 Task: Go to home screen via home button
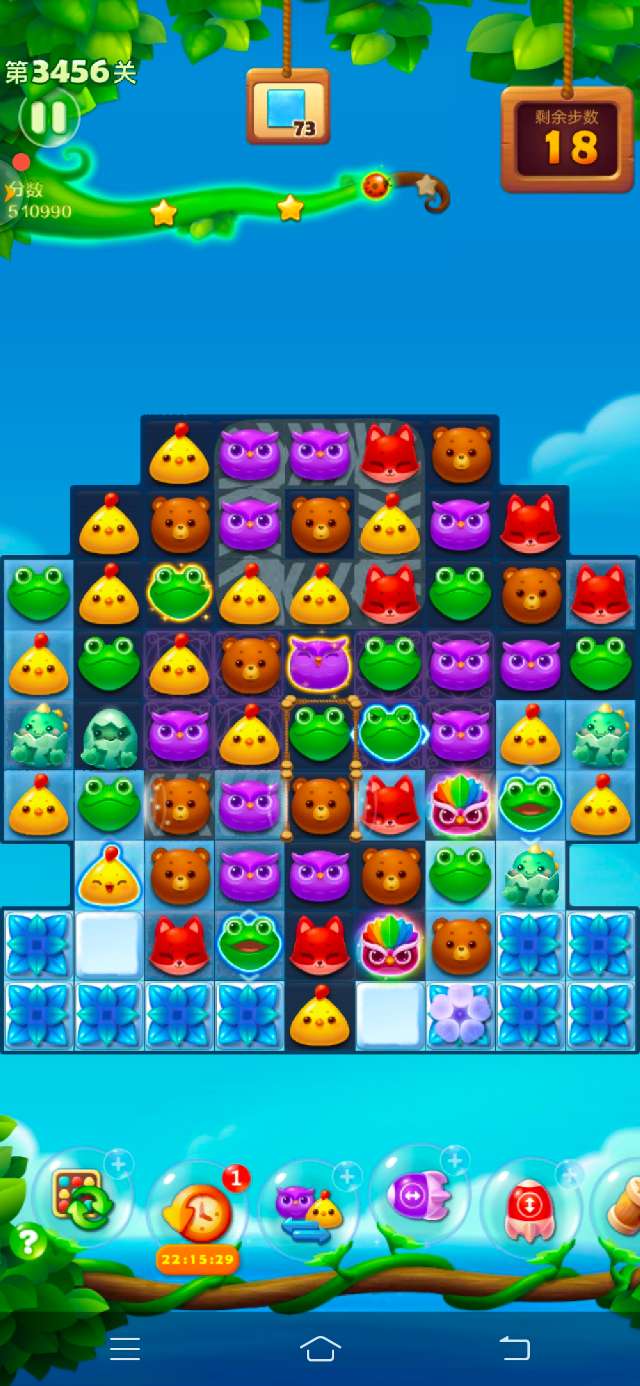click(x=320, y=1348)
